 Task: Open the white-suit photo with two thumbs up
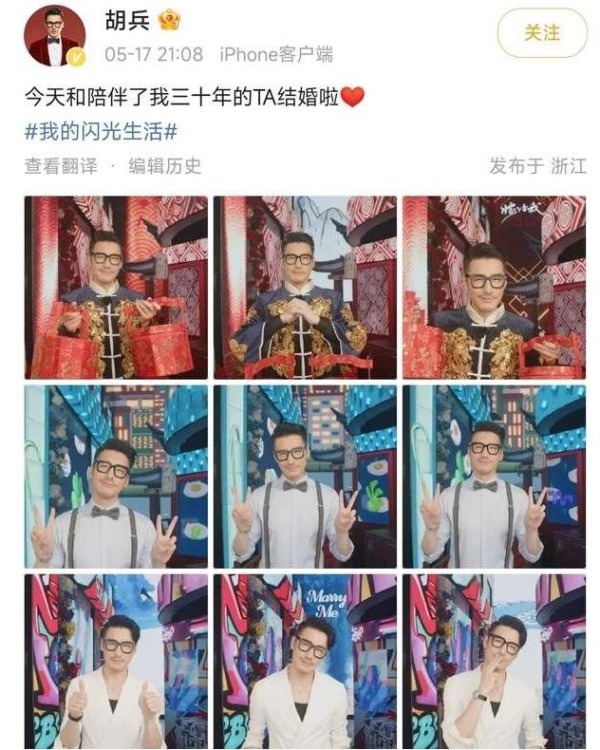tap(116, 661)
